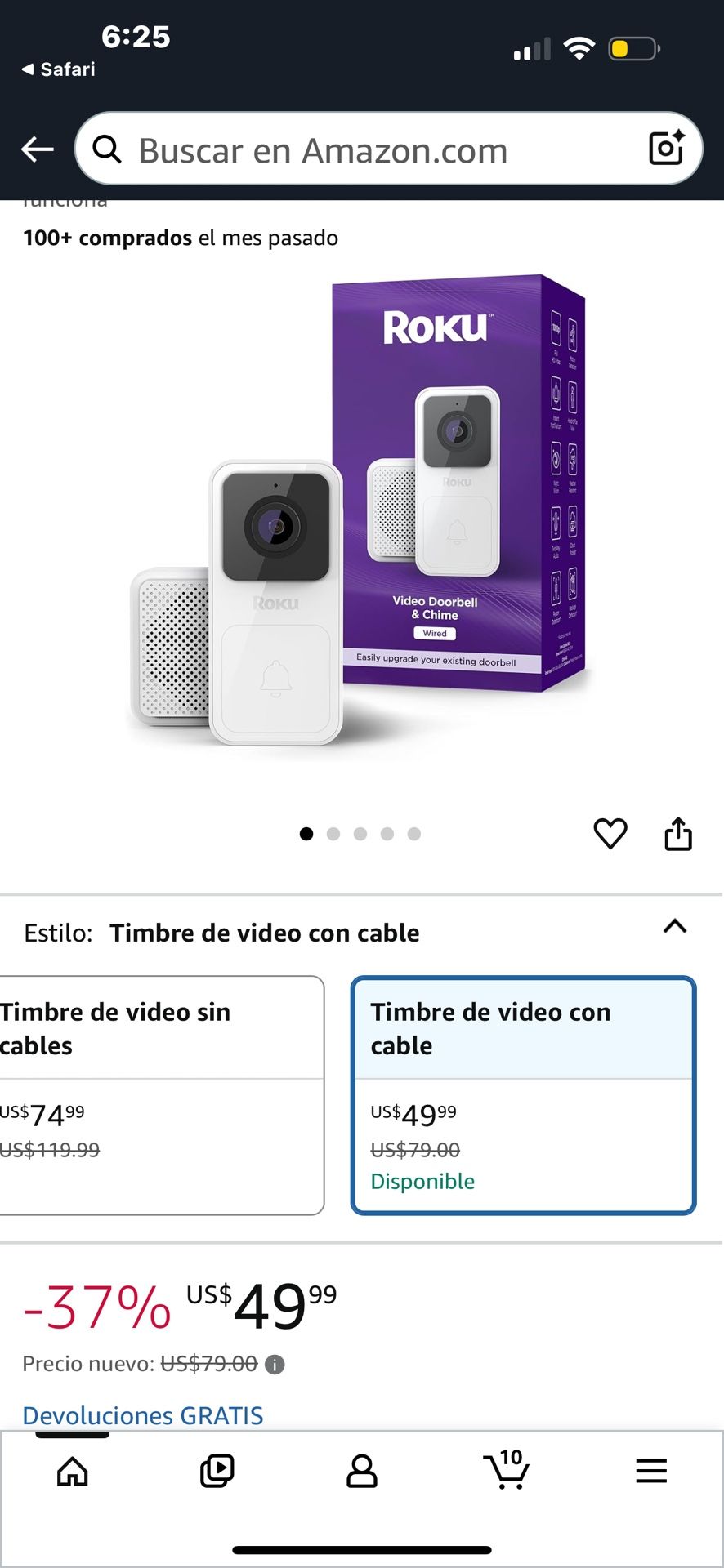Tap the first carousel dot for image one
This screenshot has width=724, height=1568.
(x=306, y=834)
